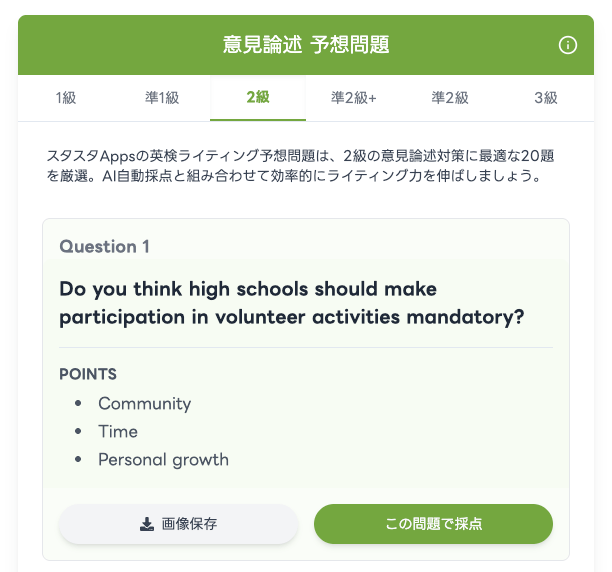The width and height of the screenshot is (612, 572).
Task: Switch to the 1級 tab
Action: 66,98
